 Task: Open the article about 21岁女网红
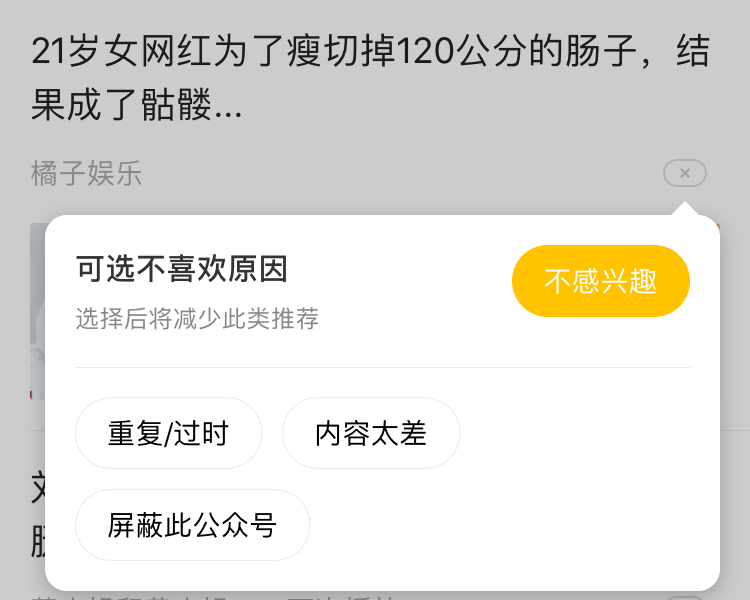[x=370, y=78]
